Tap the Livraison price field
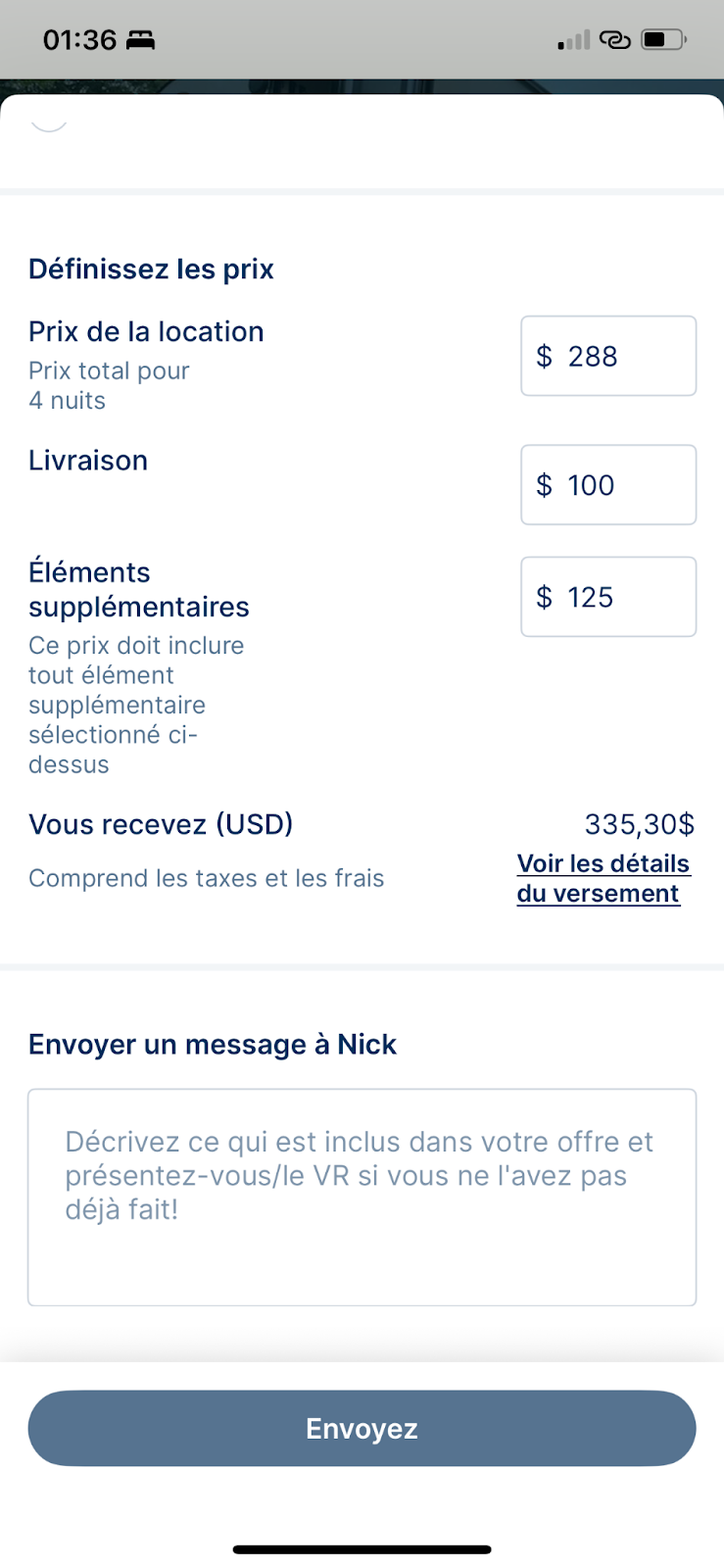This screenshot has height=1568, width=724. 608,485
